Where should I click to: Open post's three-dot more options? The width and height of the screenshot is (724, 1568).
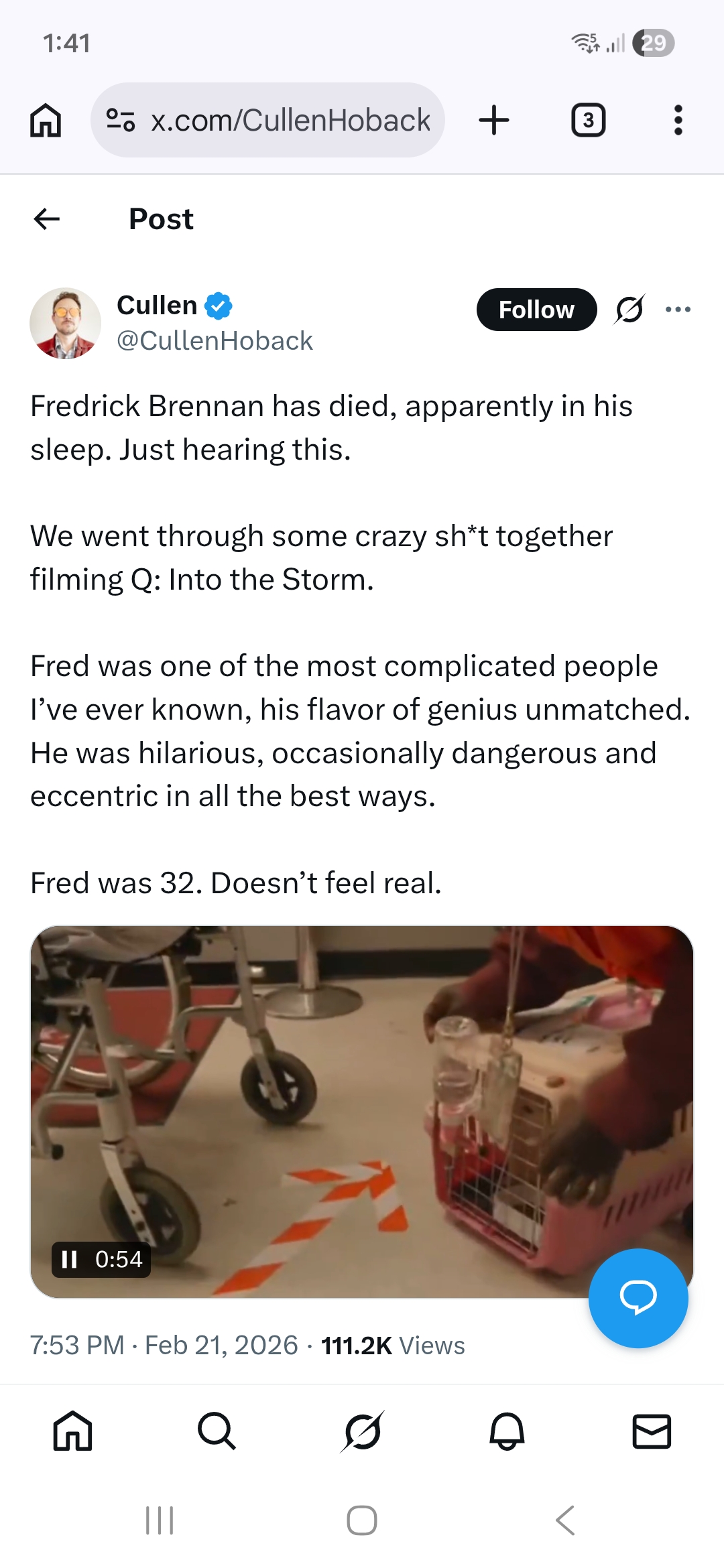coord(678,310)
